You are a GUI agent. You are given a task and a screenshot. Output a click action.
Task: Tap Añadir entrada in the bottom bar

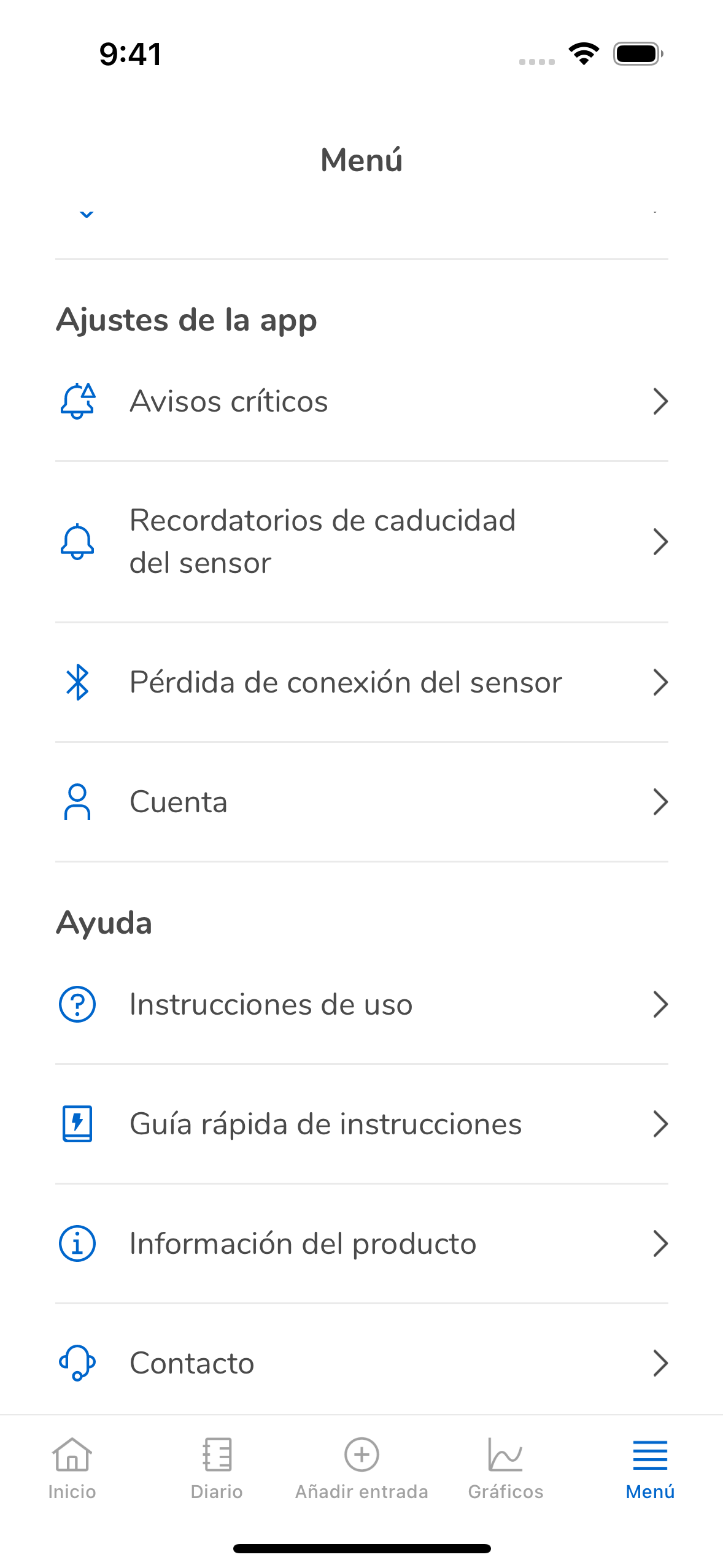[x=361, y=1467]
